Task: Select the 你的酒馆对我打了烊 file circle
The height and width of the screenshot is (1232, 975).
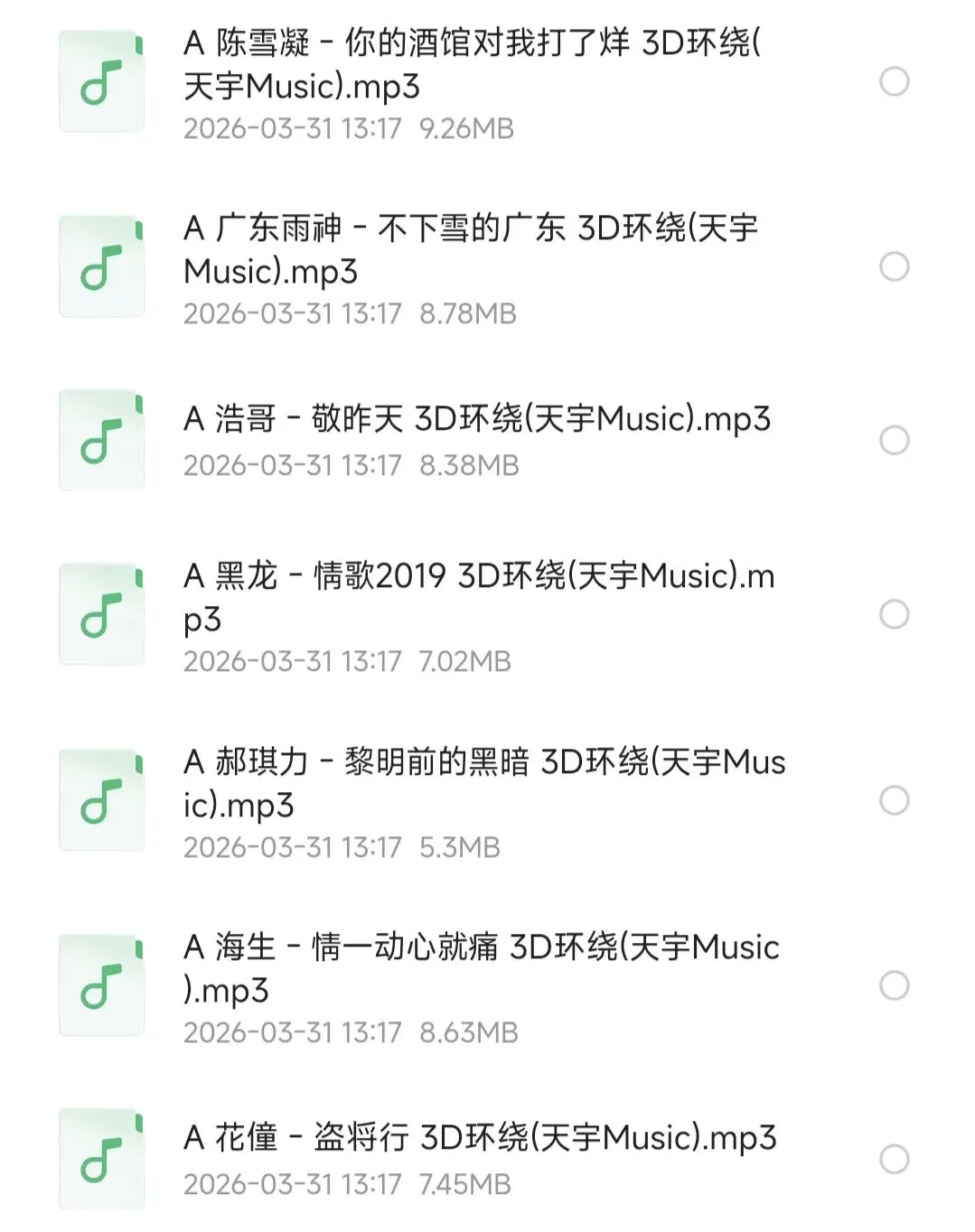Action: (x=894, y=81)
